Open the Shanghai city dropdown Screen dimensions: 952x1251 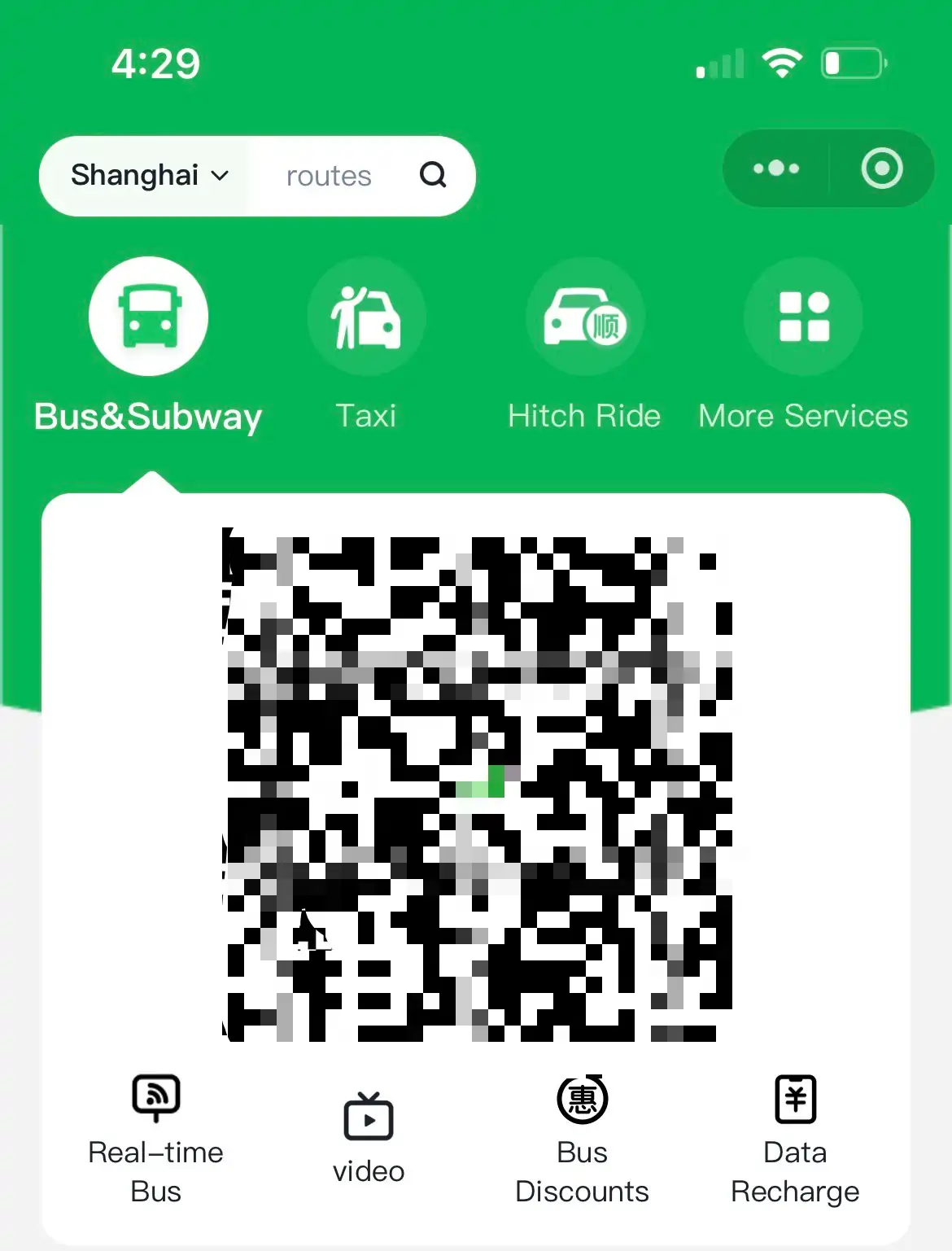[149, 176]
